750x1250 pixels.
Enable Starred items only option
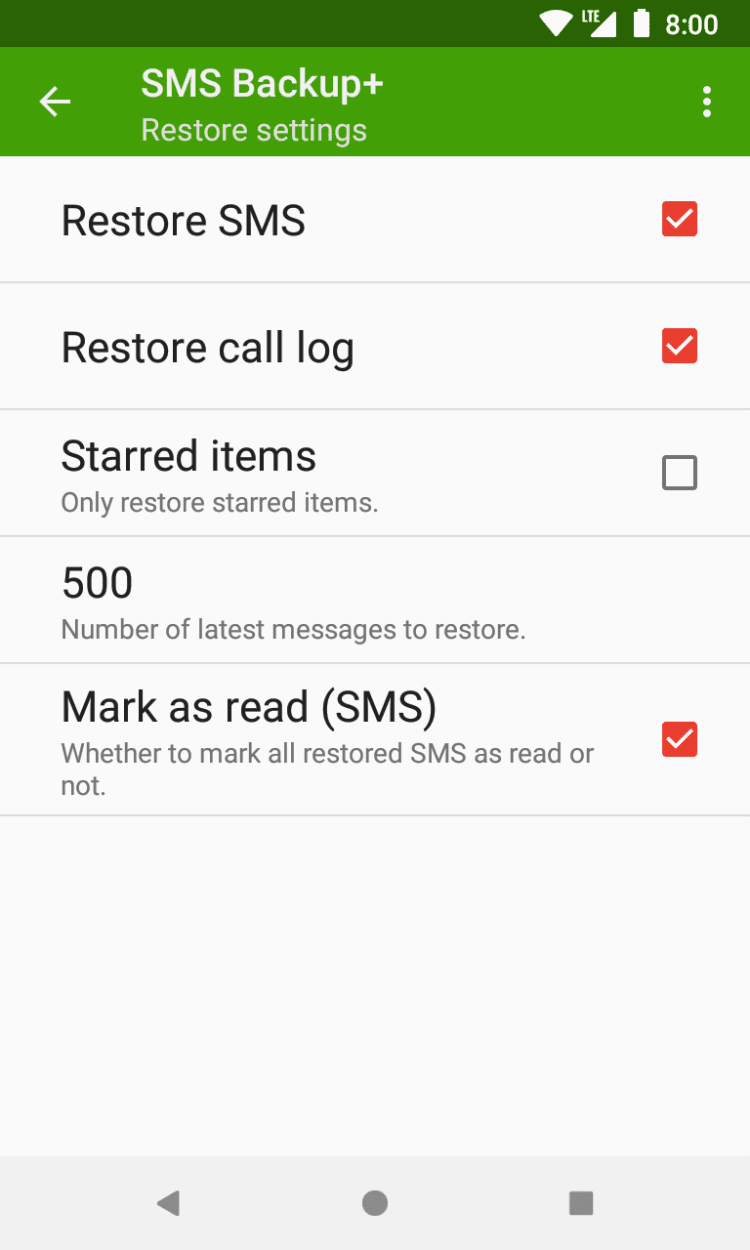tap(679, 473)
